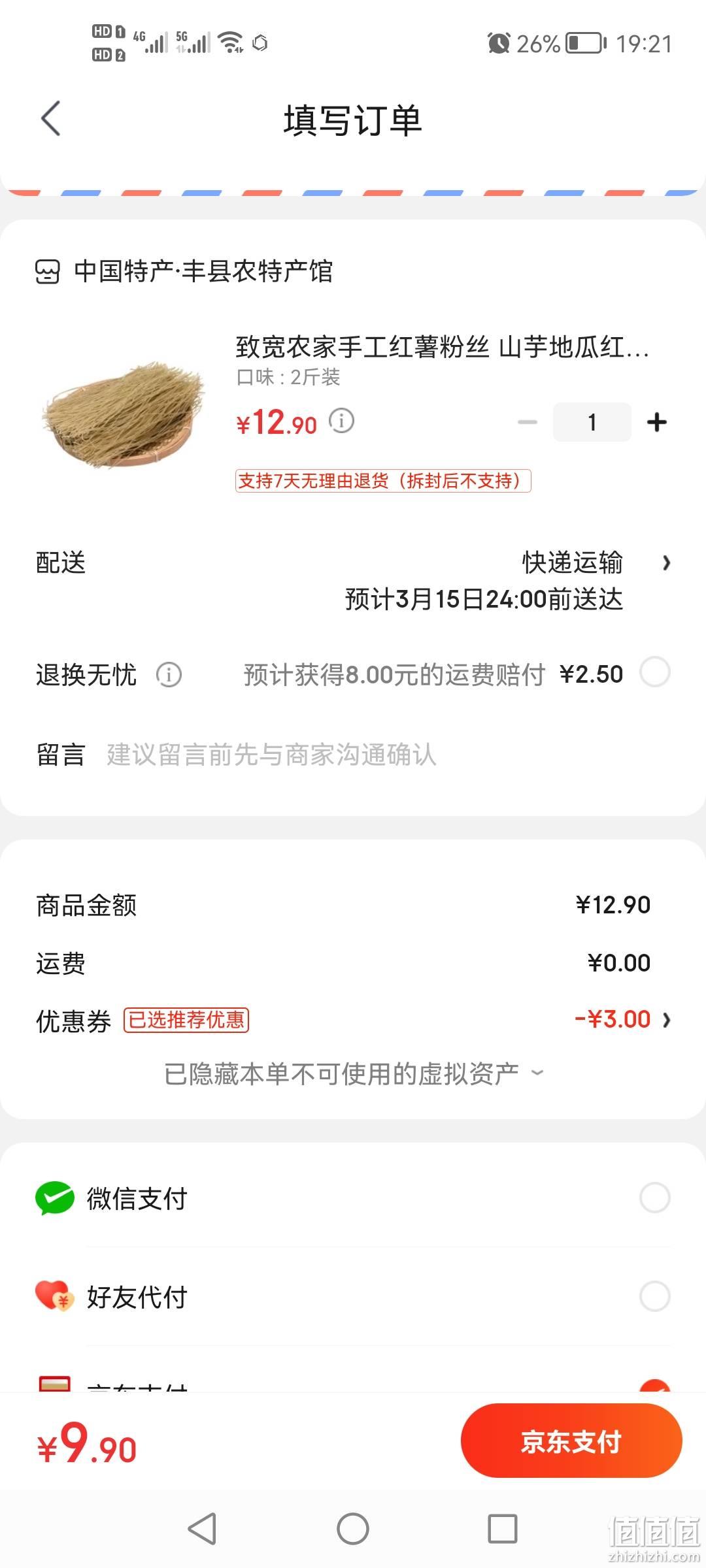This screenshot has height=1568, width=706.
Task: Tap the 京东支付 button to pay
Action: click(x=571, y=1441)
